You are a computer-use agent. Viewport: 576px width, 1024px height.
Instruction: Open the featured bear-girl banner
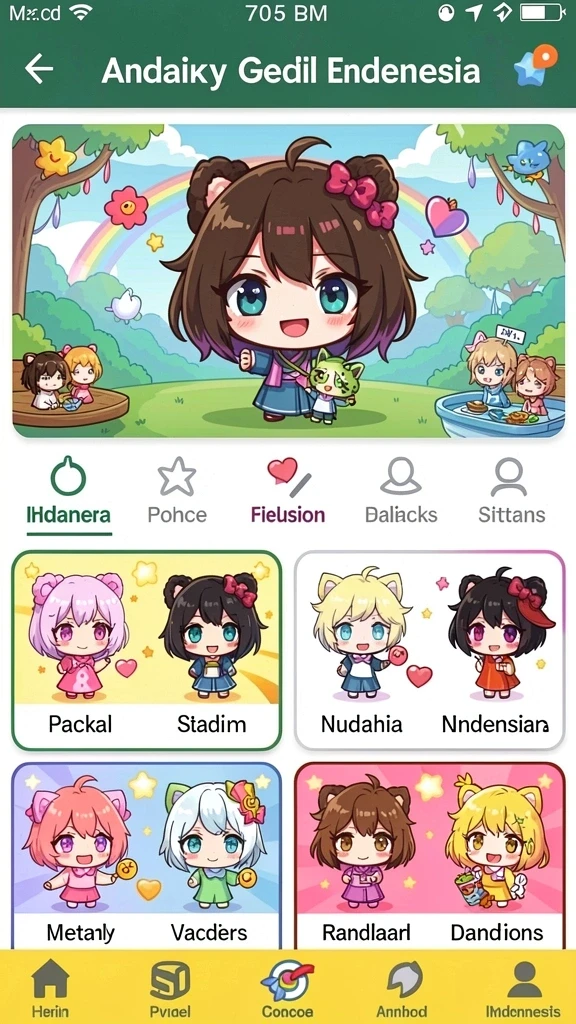pos(288,281)
